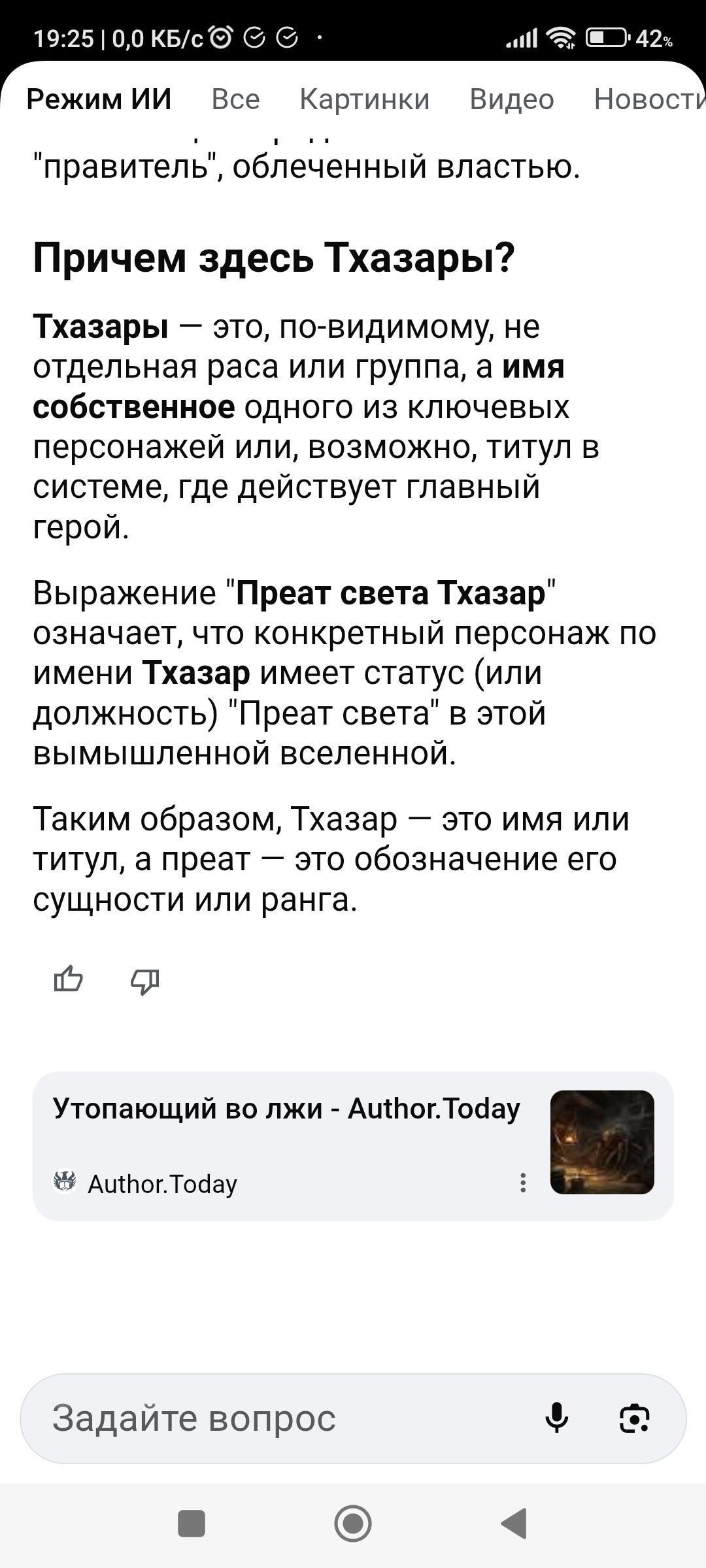Screen dimensions: 706x1568
Task: Select the Новости tab
Action: pyautogui.click(x=647, y=99)
